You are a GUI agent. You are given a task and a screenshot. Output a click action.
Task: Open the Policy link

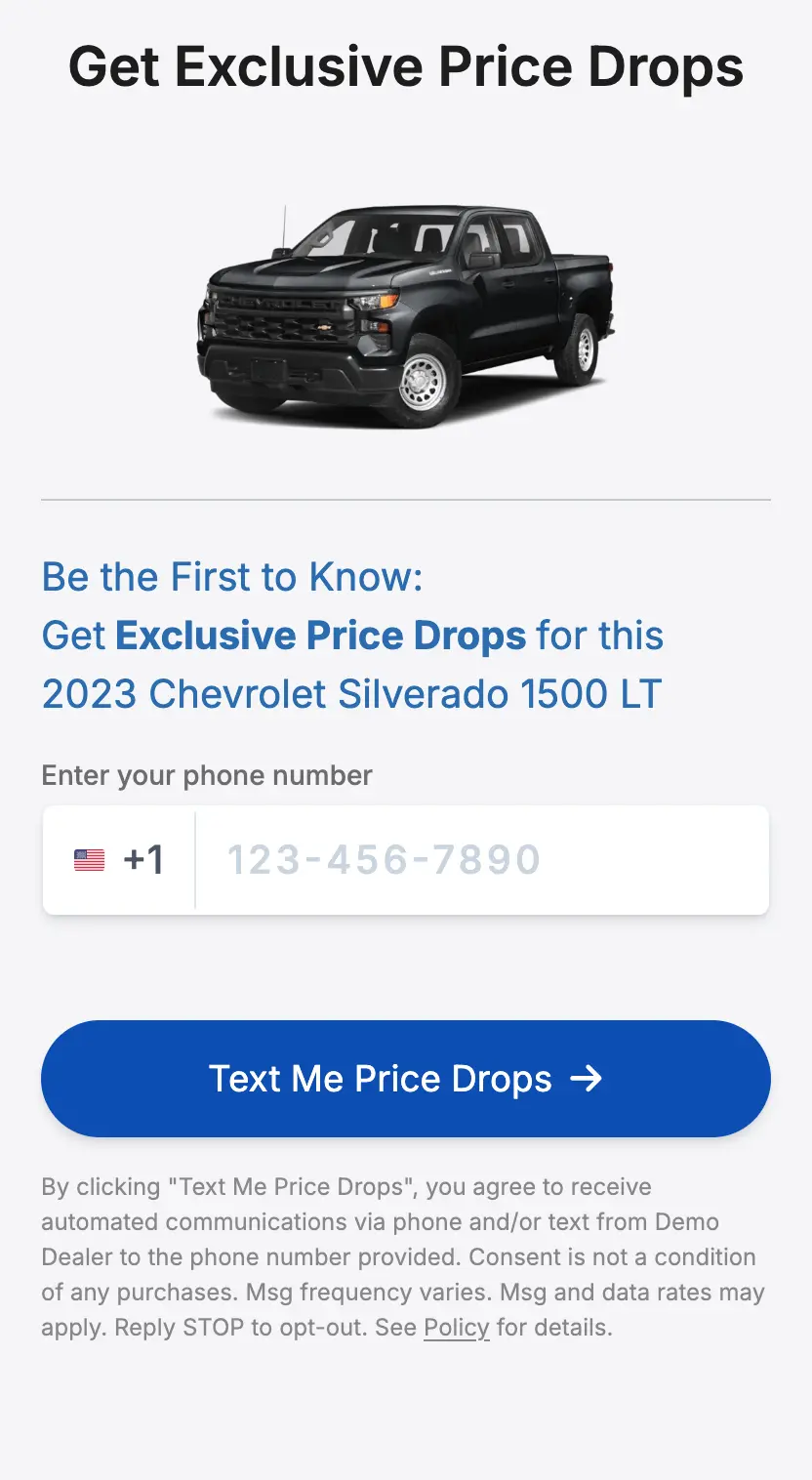456,1328
